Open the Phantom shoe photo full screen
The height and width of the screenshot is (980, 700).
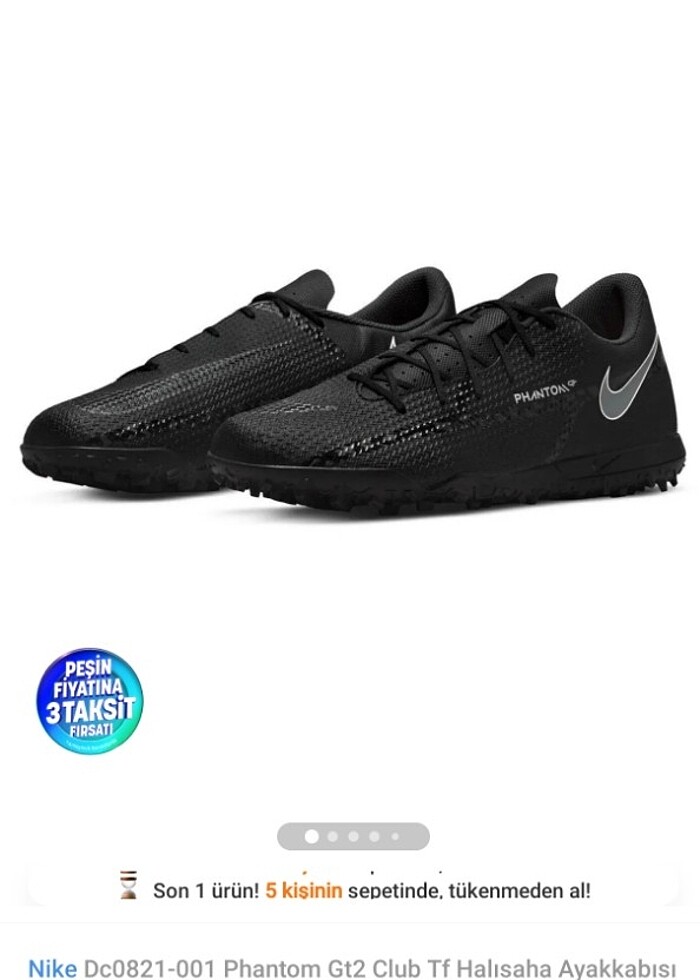(350, 390)
